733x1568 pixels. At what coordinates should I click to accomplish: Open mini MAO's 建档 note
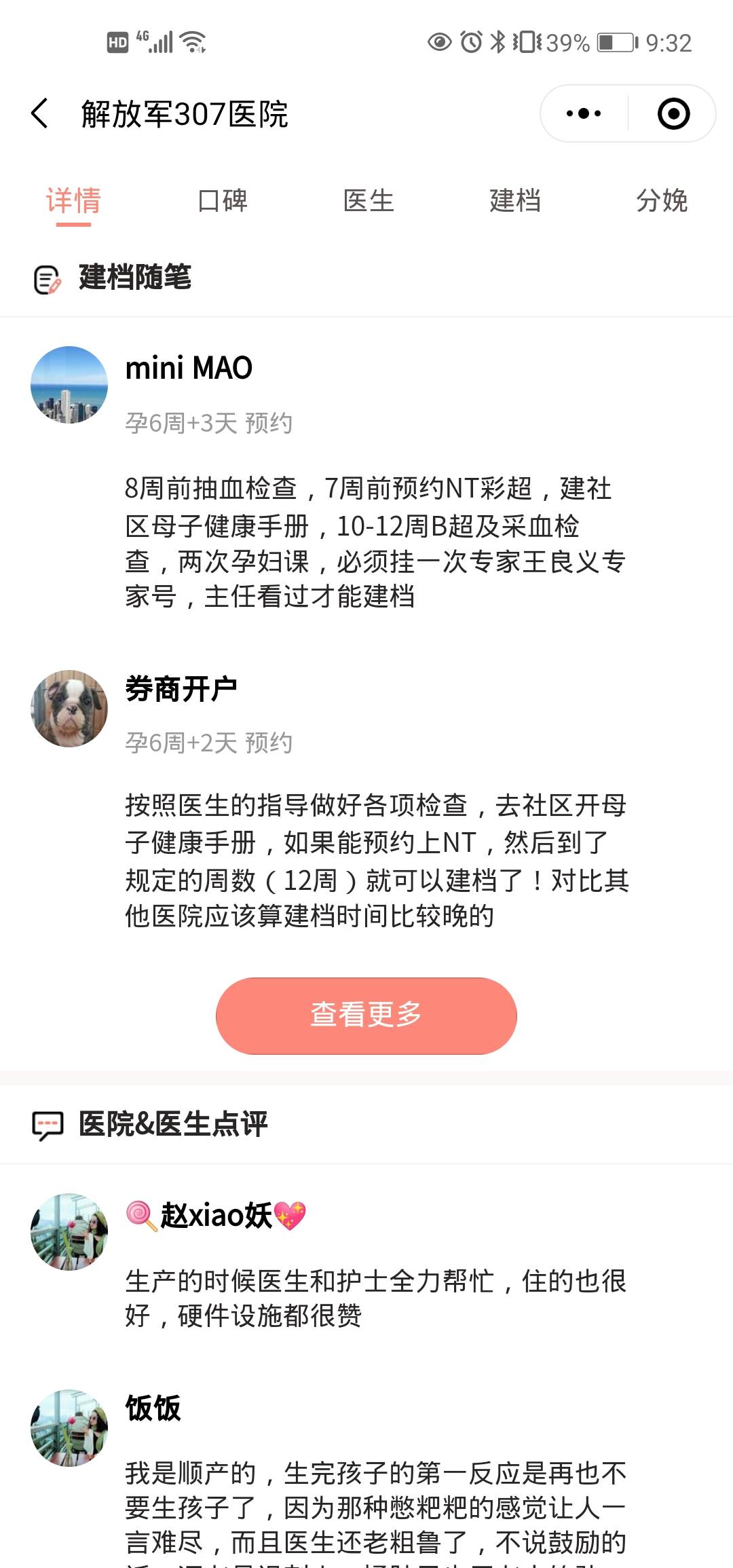click(x=366, y=480)
